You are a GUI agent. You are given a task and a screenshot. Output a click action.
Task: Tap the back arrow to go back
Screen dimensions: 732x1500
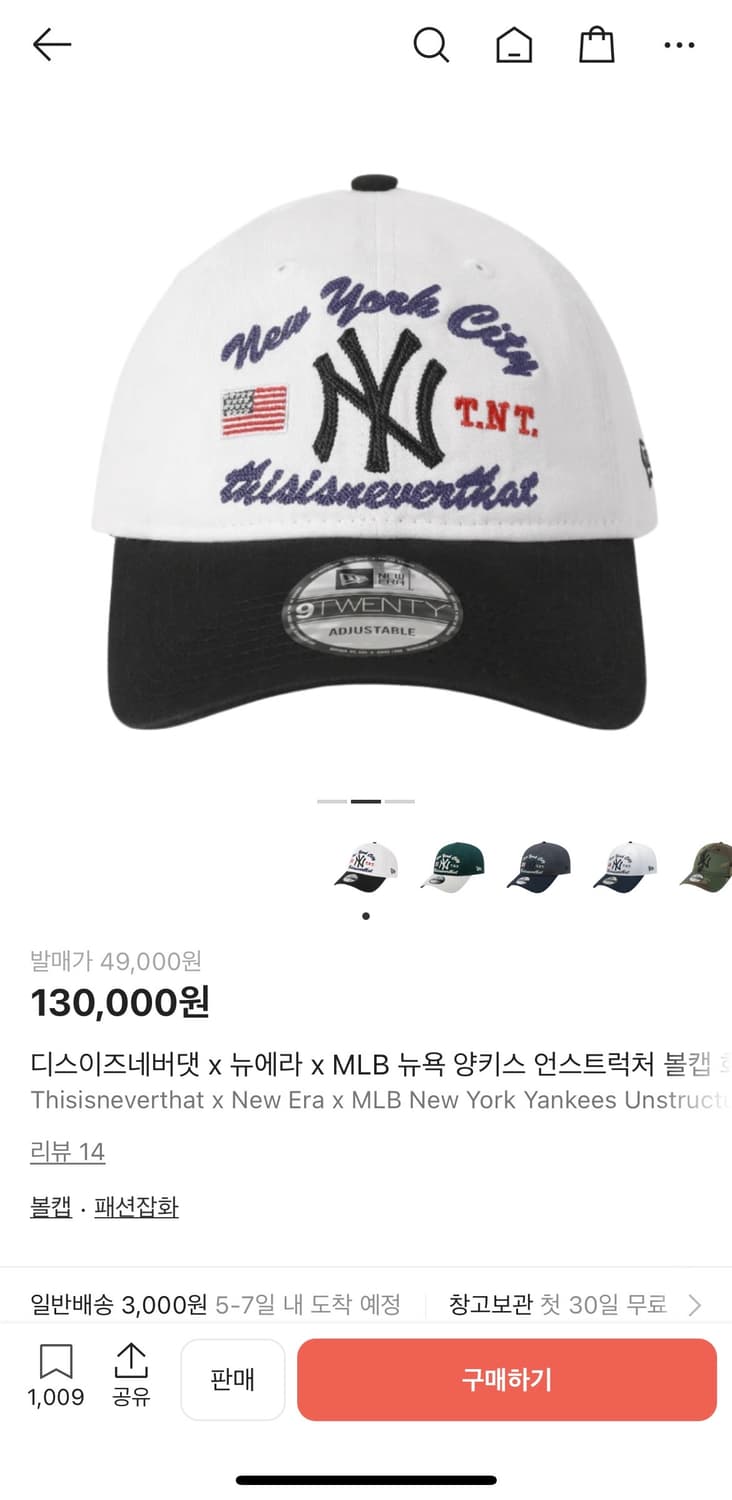pyautogui.click(x=51, y=44)
